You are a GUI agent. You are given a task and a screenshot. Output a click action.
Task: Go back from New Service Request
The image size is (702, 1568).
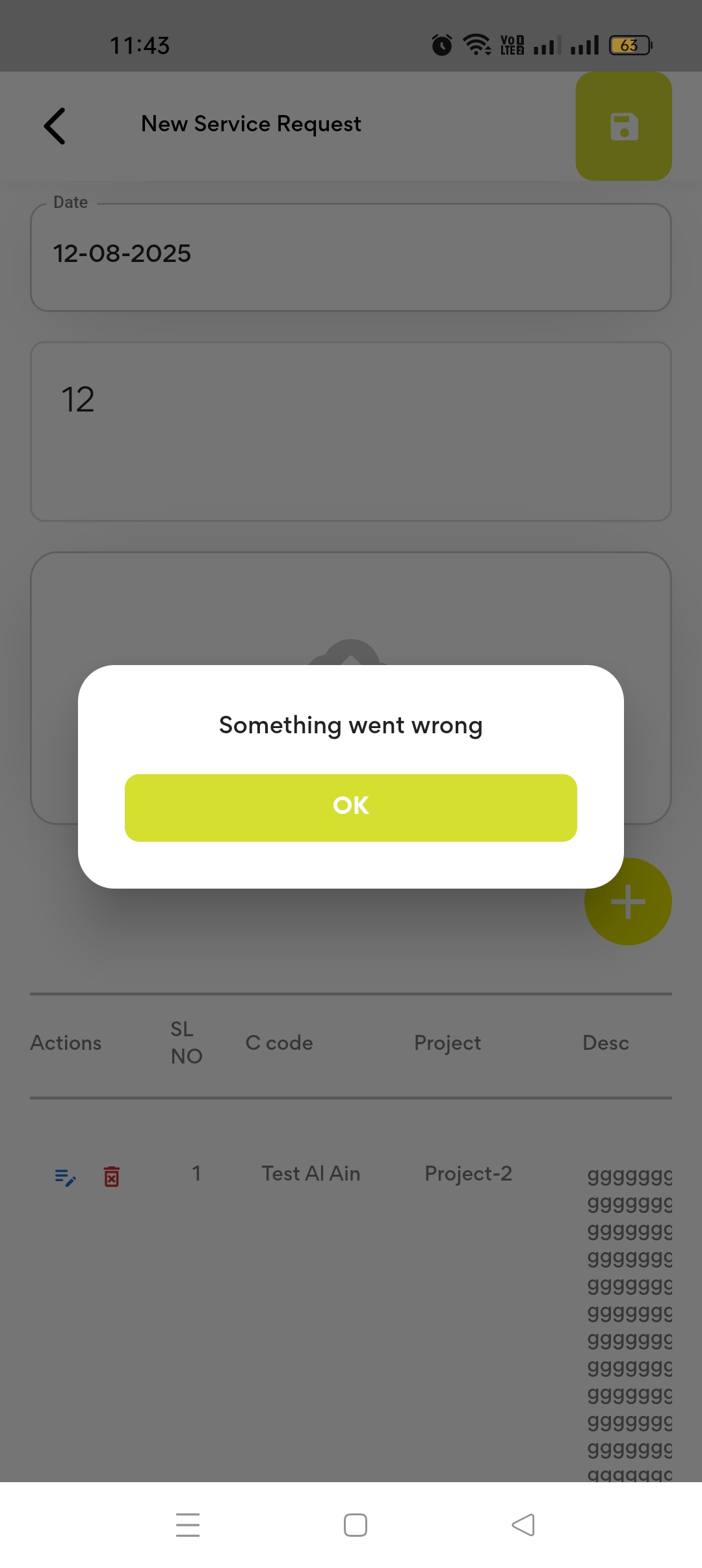pos(55,125)
